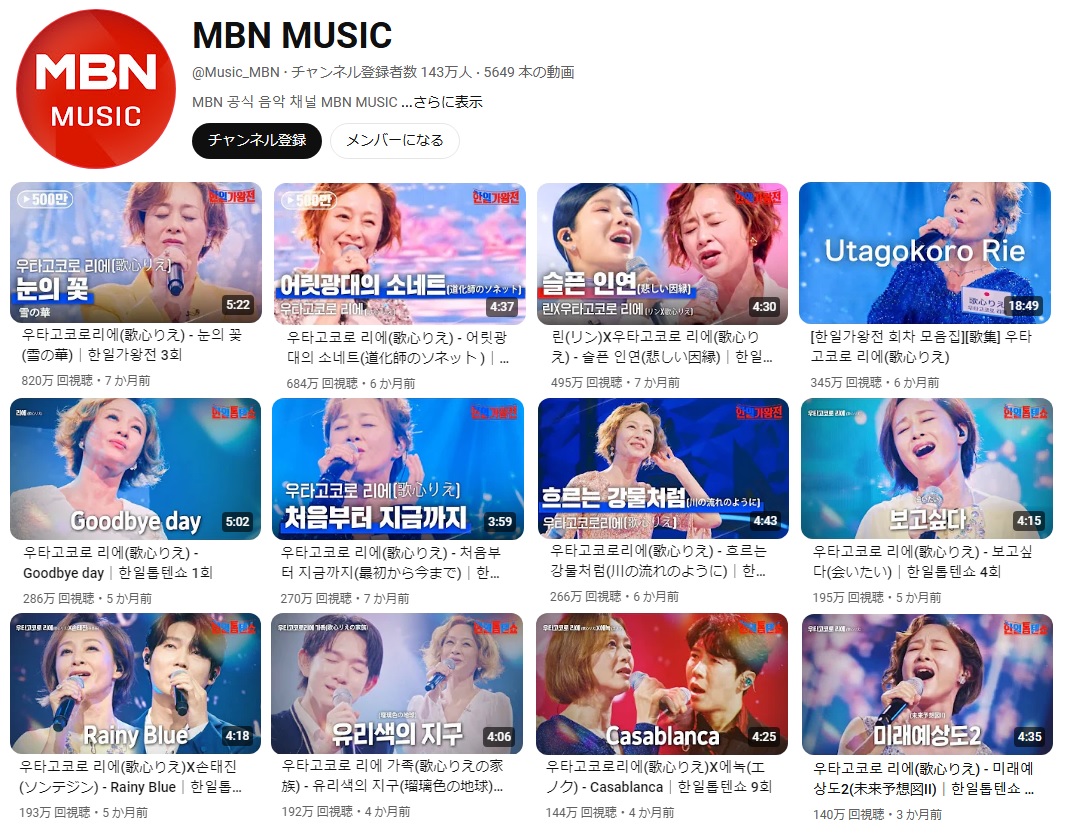Viewport: 1070px width, 836px height.
Task: Watch the 흐르는 강물처럼 performance
Action: click(662, 468)
